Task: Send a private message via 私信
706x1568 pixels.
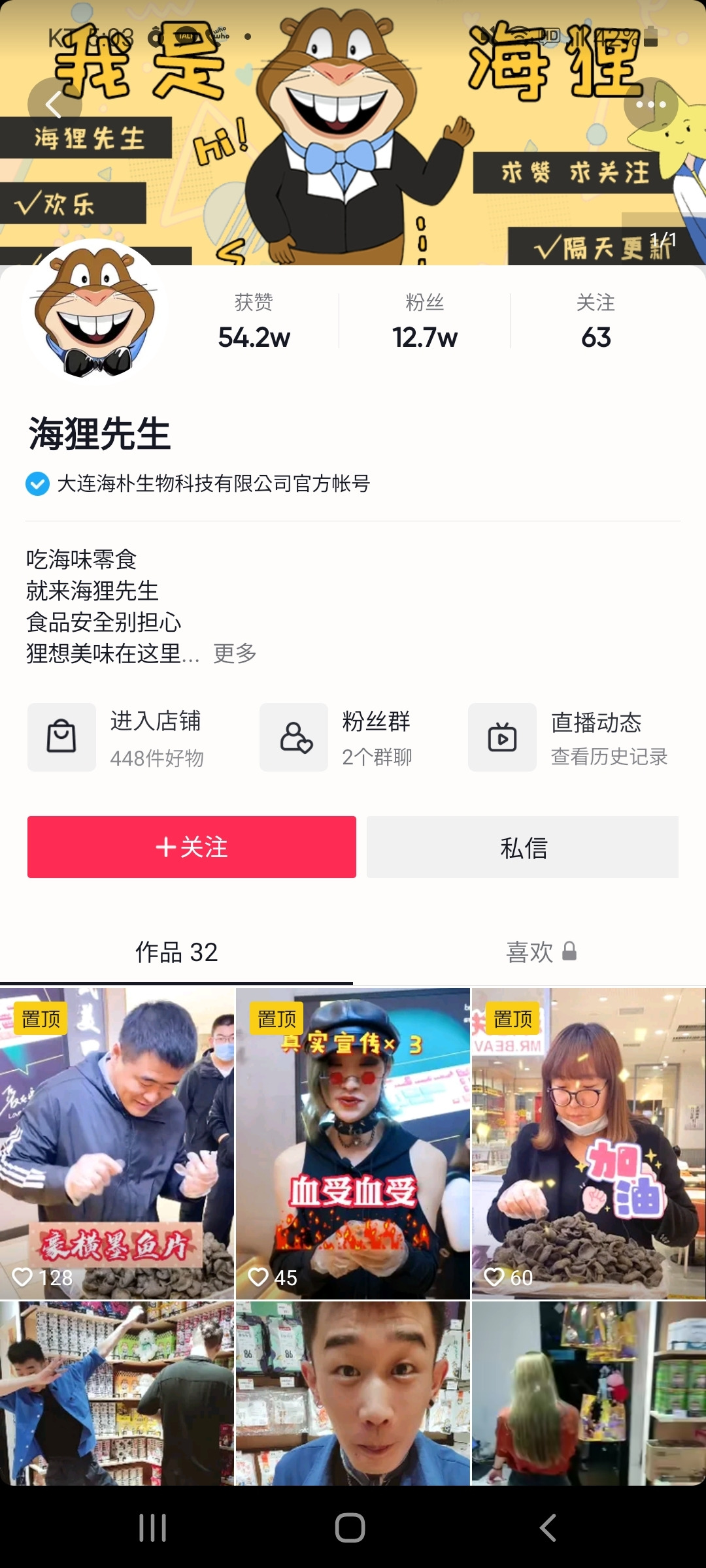Action: 522,847
